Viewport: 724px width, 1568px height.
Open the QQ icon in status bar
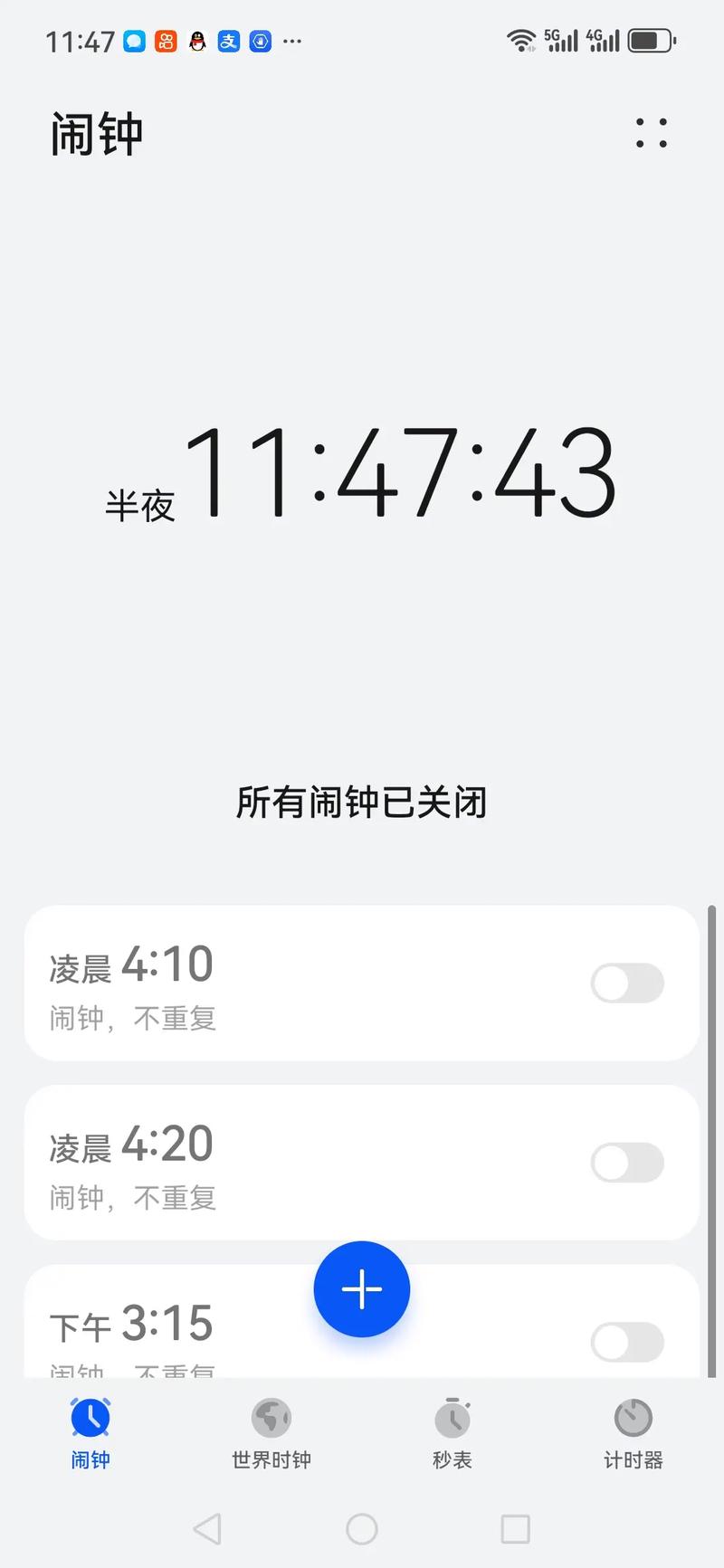point(197,42)
